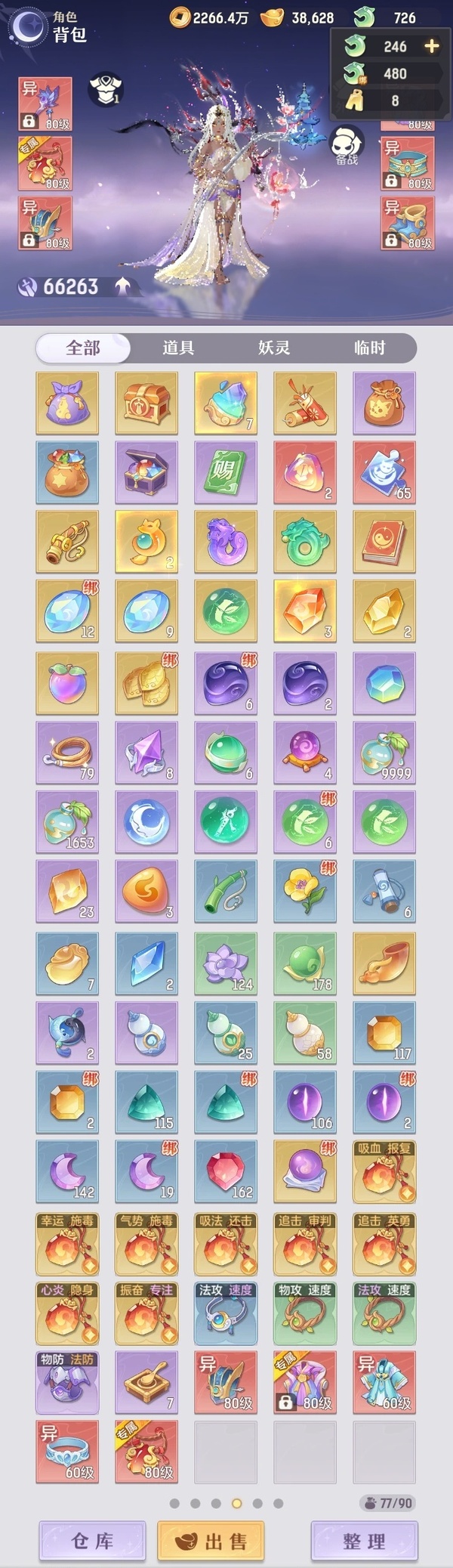Tap the power score upgrade arrow
The image size is (453, 1568).
[122, 286]
